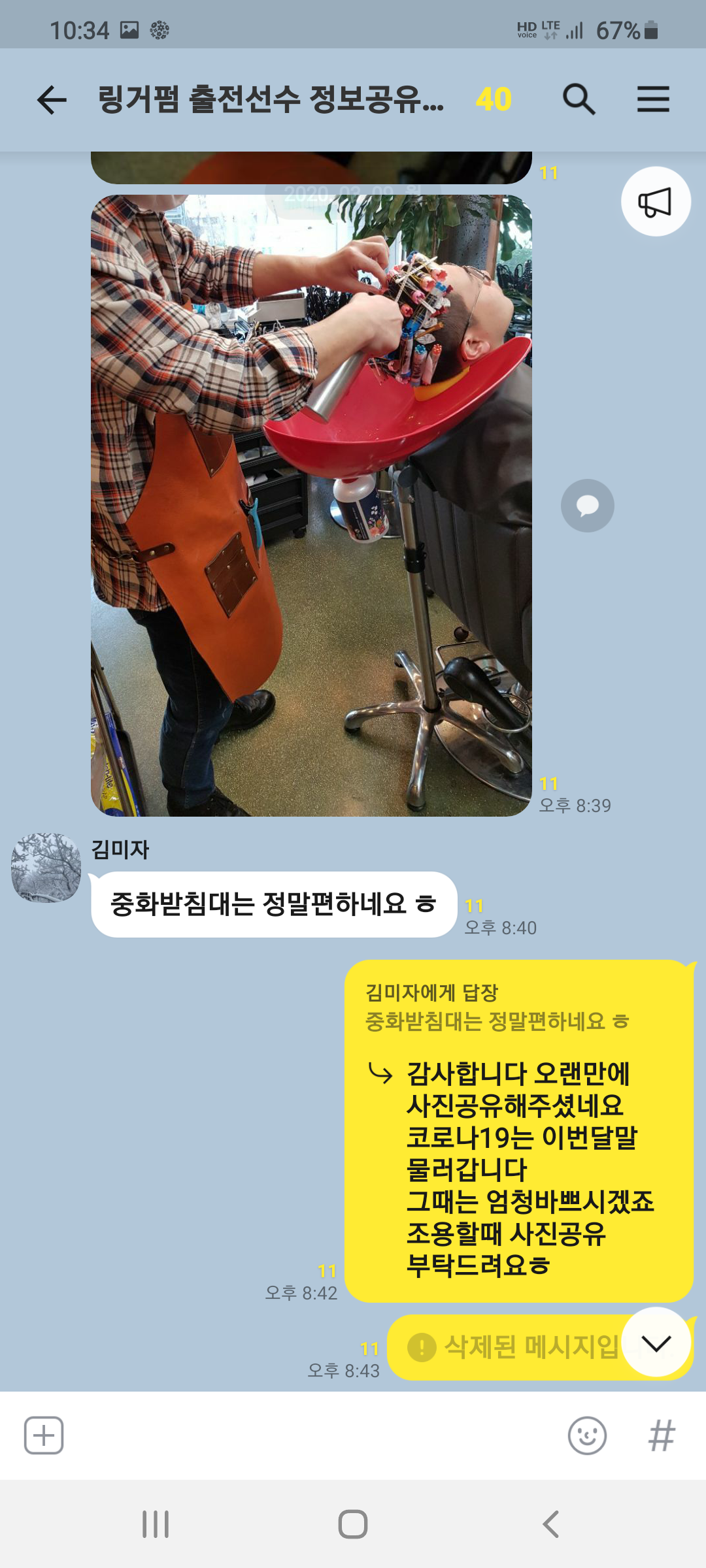This screenshot has height=1568, width=706.
Task: Focus the message input field
Action: [x=314, y=1435]
